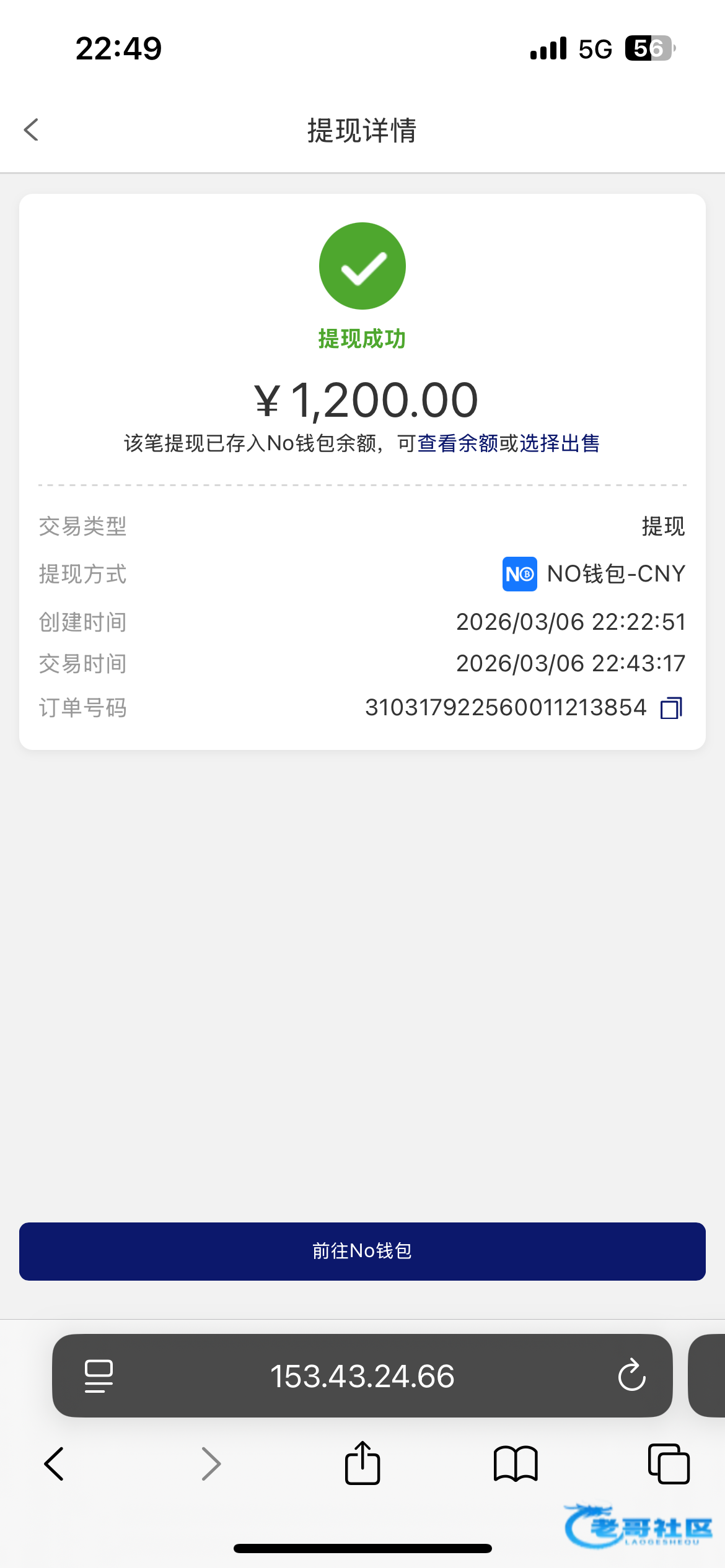Image resolution: width=725 pixels, height=1568 pixels.
Task: Show all open browser tabs
Action: coord(669,1464)
